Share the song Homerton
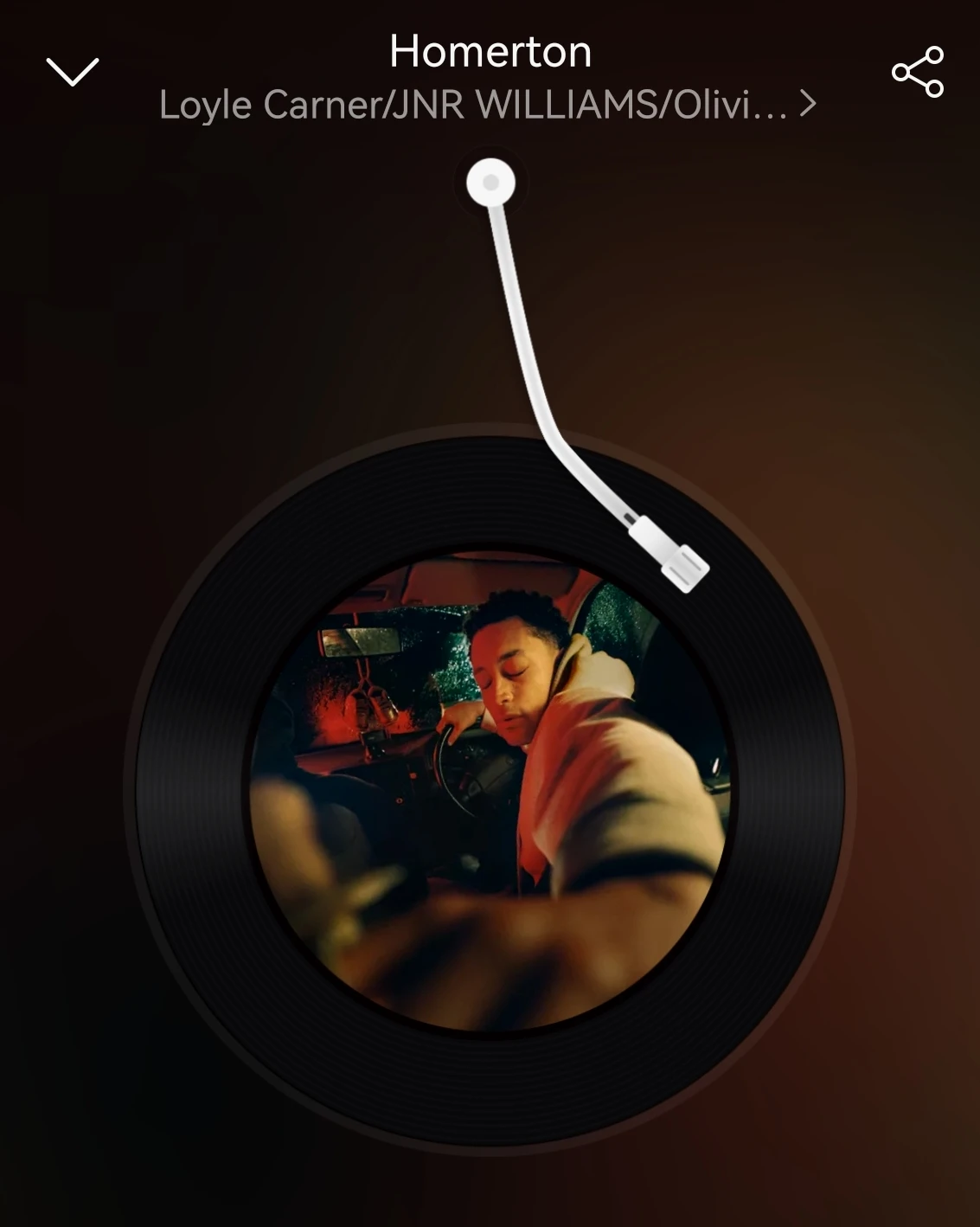The width and height of the screenshot is (980, 1227). point(918,72)
